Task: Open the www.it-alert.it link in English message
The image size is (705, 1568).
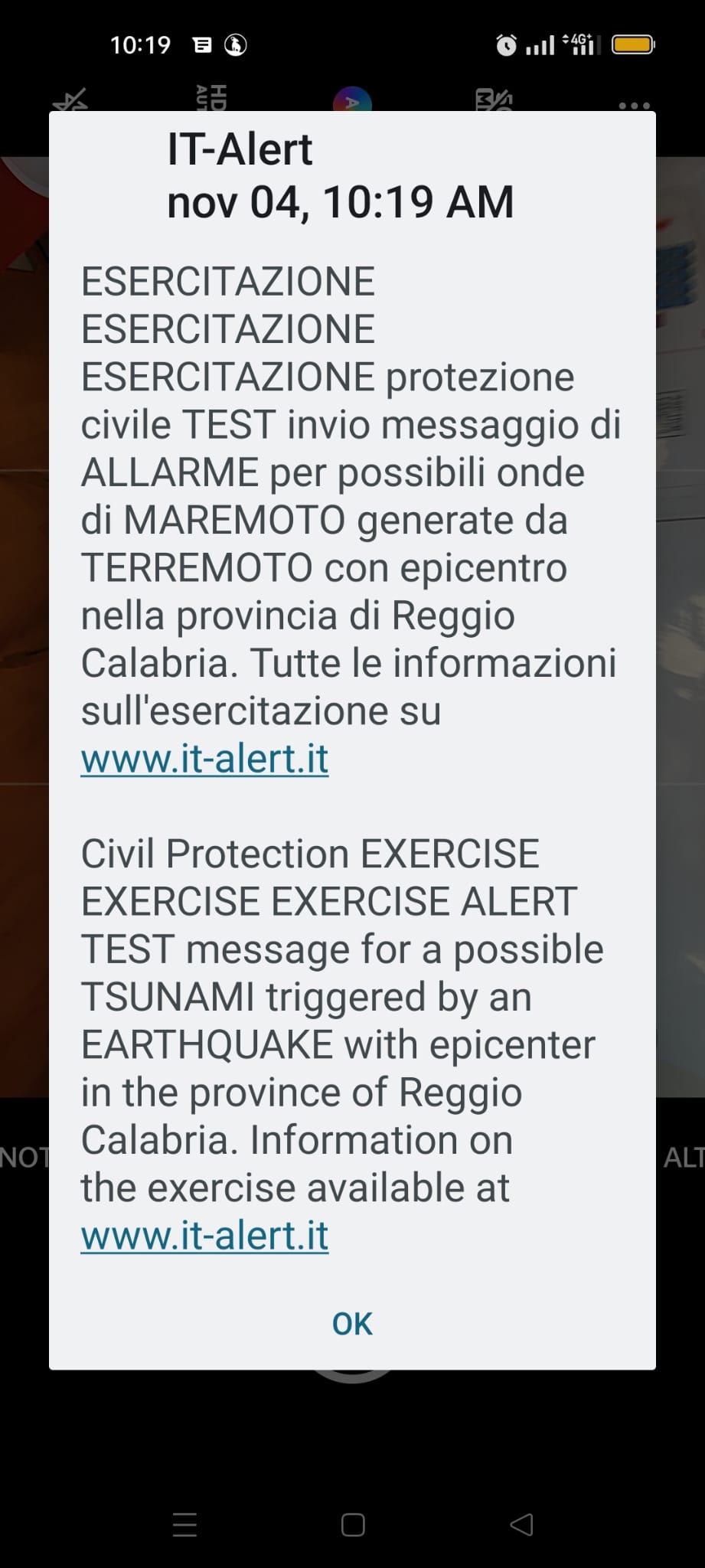Action: click(204, 1235)
